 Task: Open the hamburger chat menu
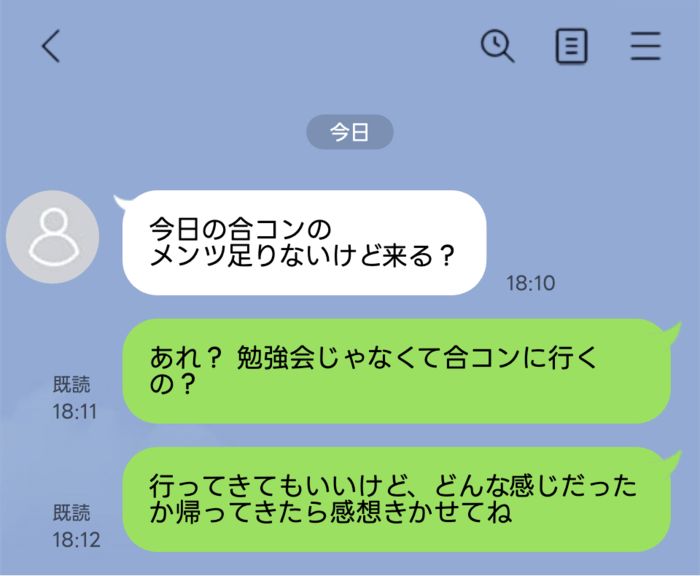[x=646, y=46]
